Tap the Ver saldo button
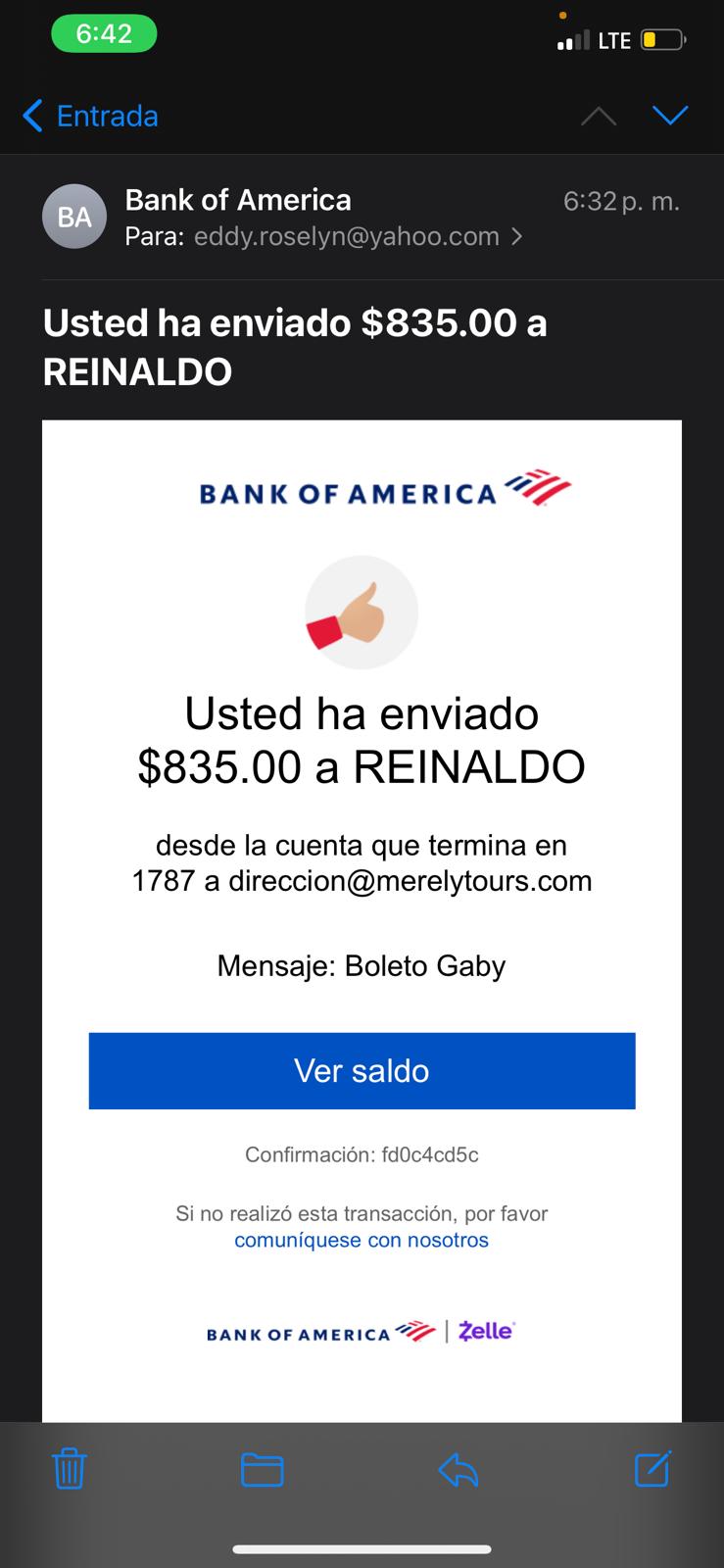Viewport: 724px width, 1568px height. coord(362,1071)
